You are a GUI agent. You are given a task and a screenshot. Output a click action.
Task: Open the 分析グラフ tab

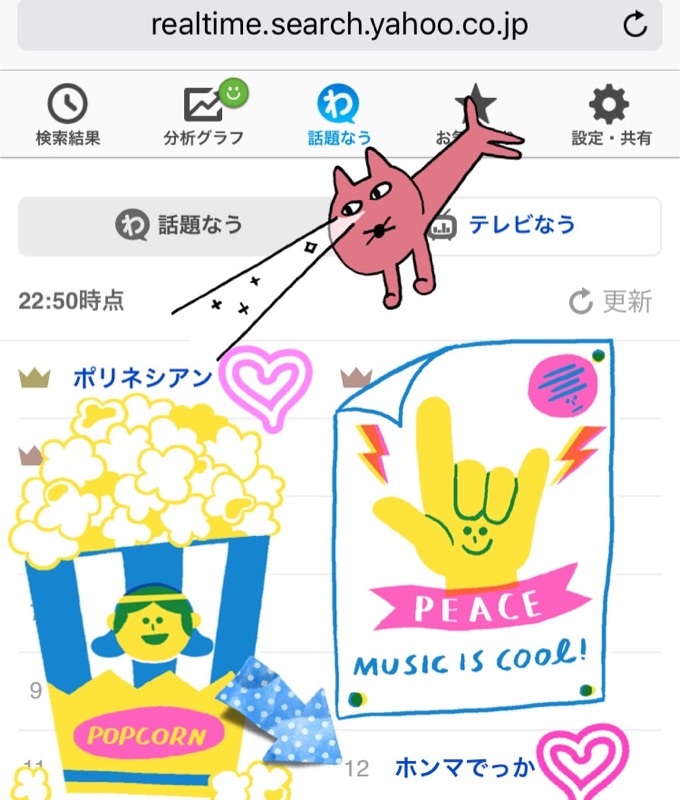pos(203,116)
